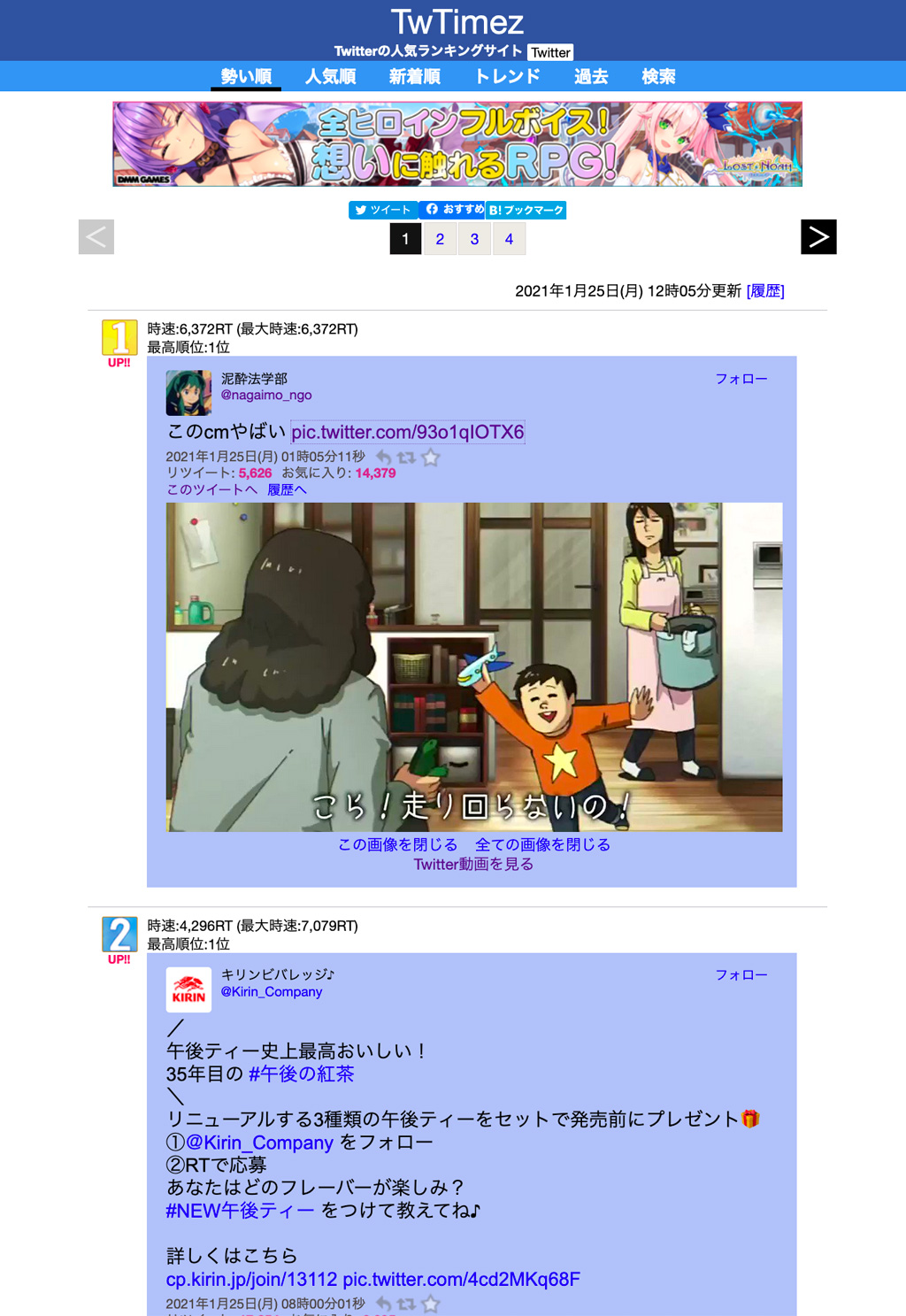
Task: Retweet the 泥酔法学部 tweet
Action: (x=406, y=458)
